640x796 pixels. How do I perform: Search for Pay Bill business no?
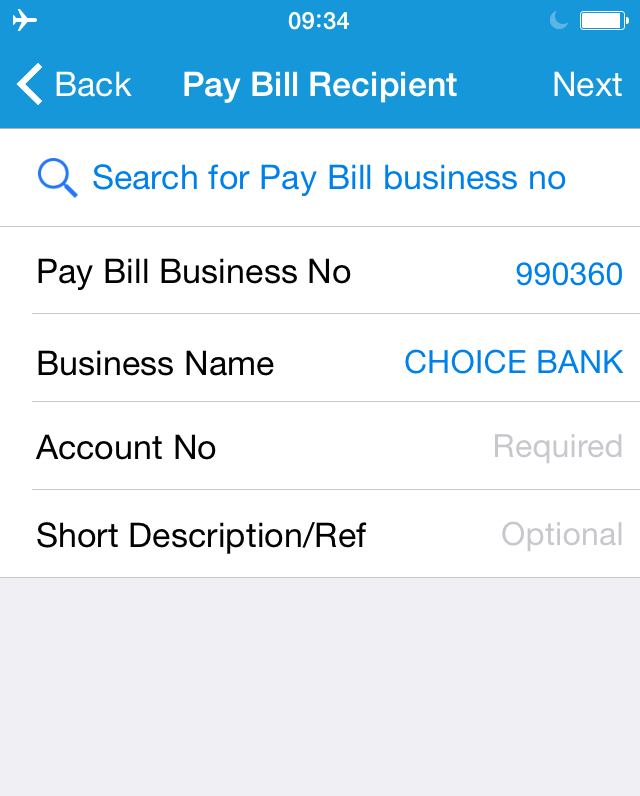pyautogui.click(x=328, y=178)
